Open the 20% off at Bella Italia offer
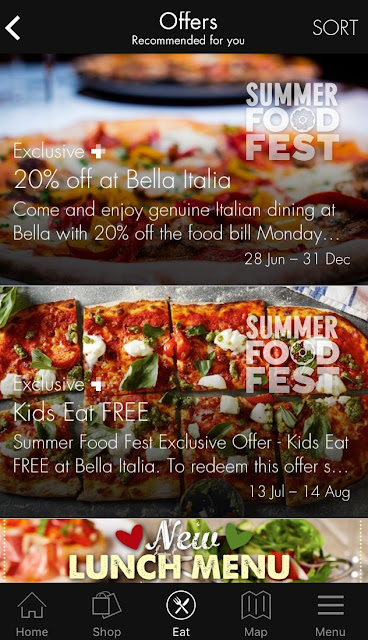 [184, 169]
